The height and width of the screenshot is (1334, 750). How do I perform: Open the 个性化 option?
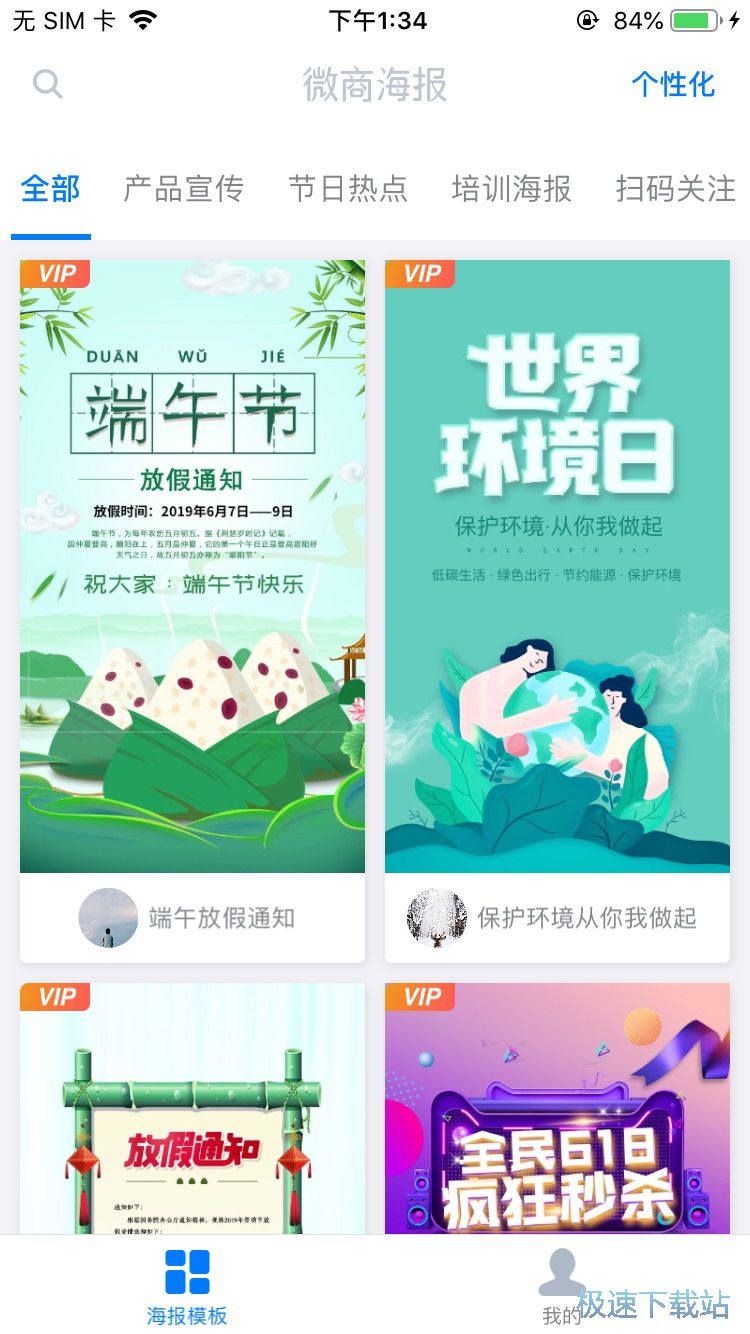(x=673, y=84)
